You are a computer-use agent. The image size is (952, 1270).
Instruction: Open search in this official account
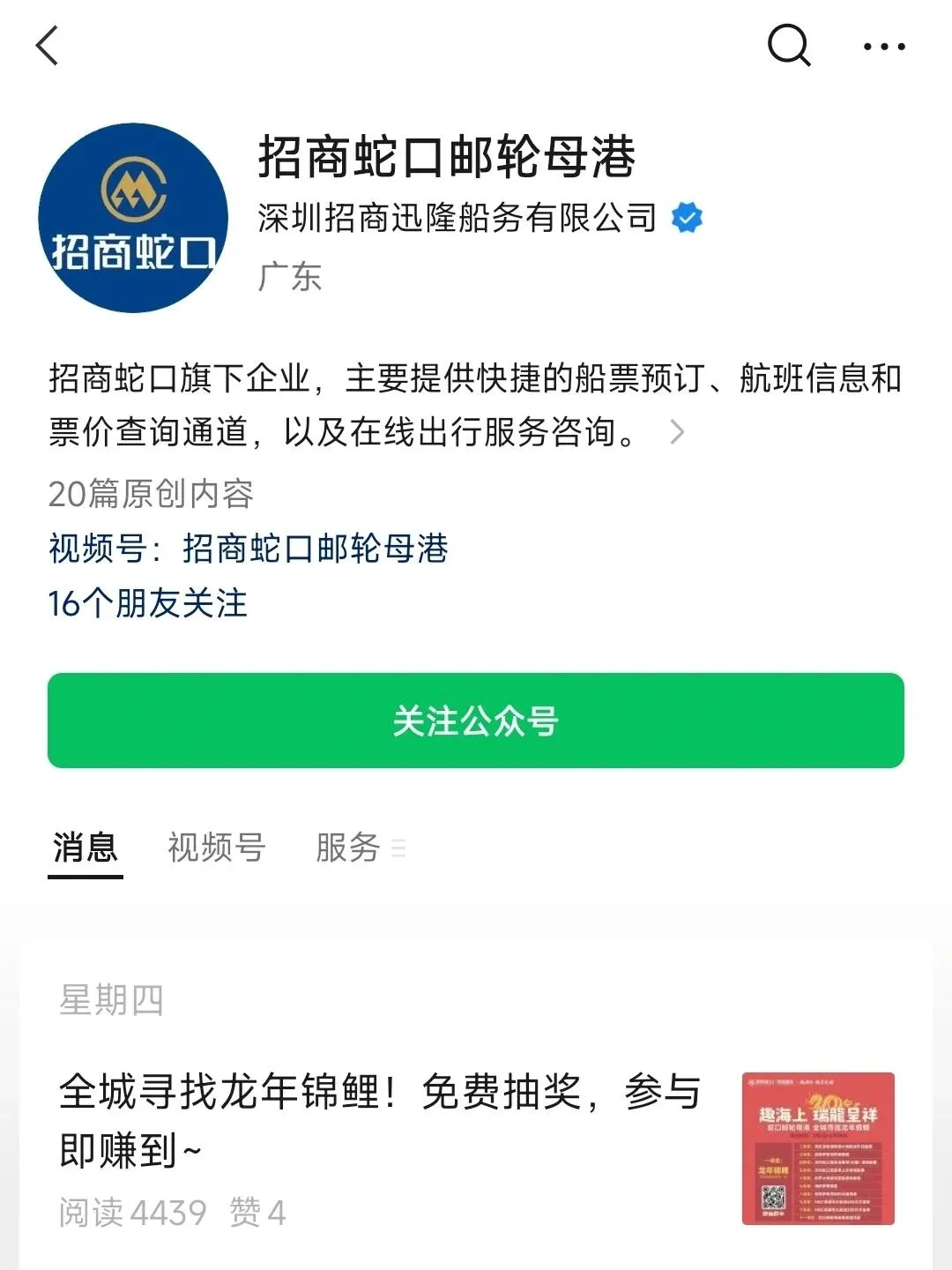point(788,45)
